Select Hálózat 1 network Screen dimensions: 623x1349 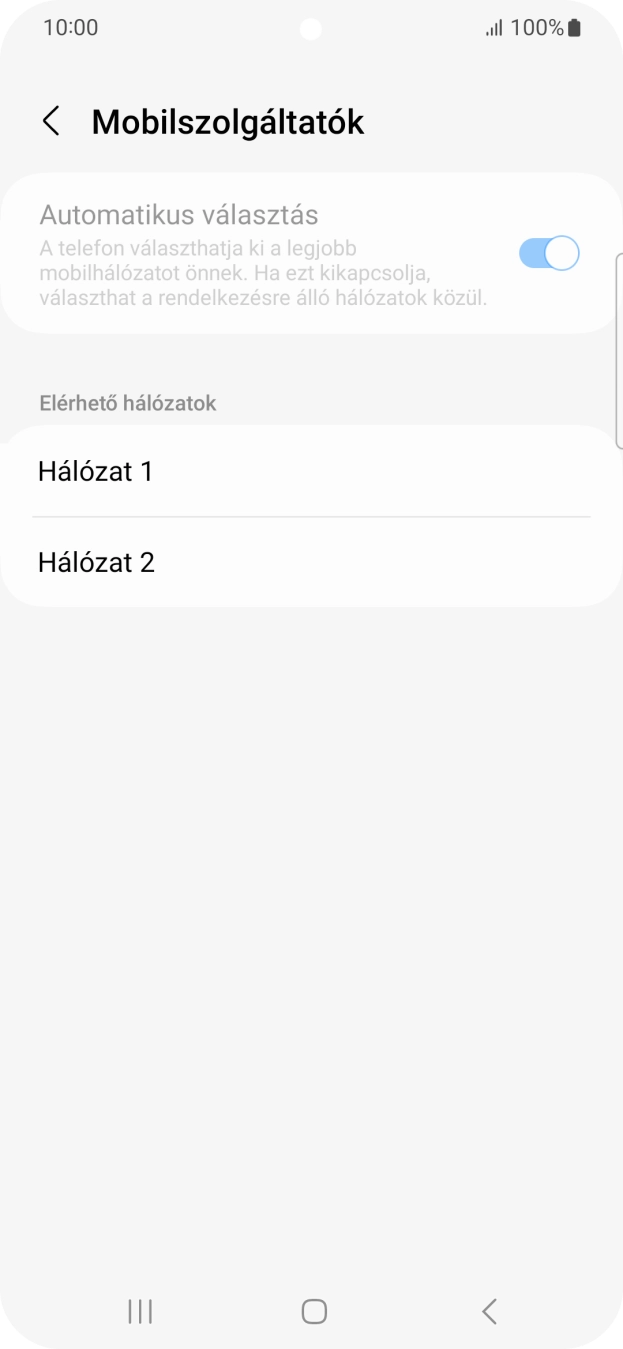click(310, 471)
